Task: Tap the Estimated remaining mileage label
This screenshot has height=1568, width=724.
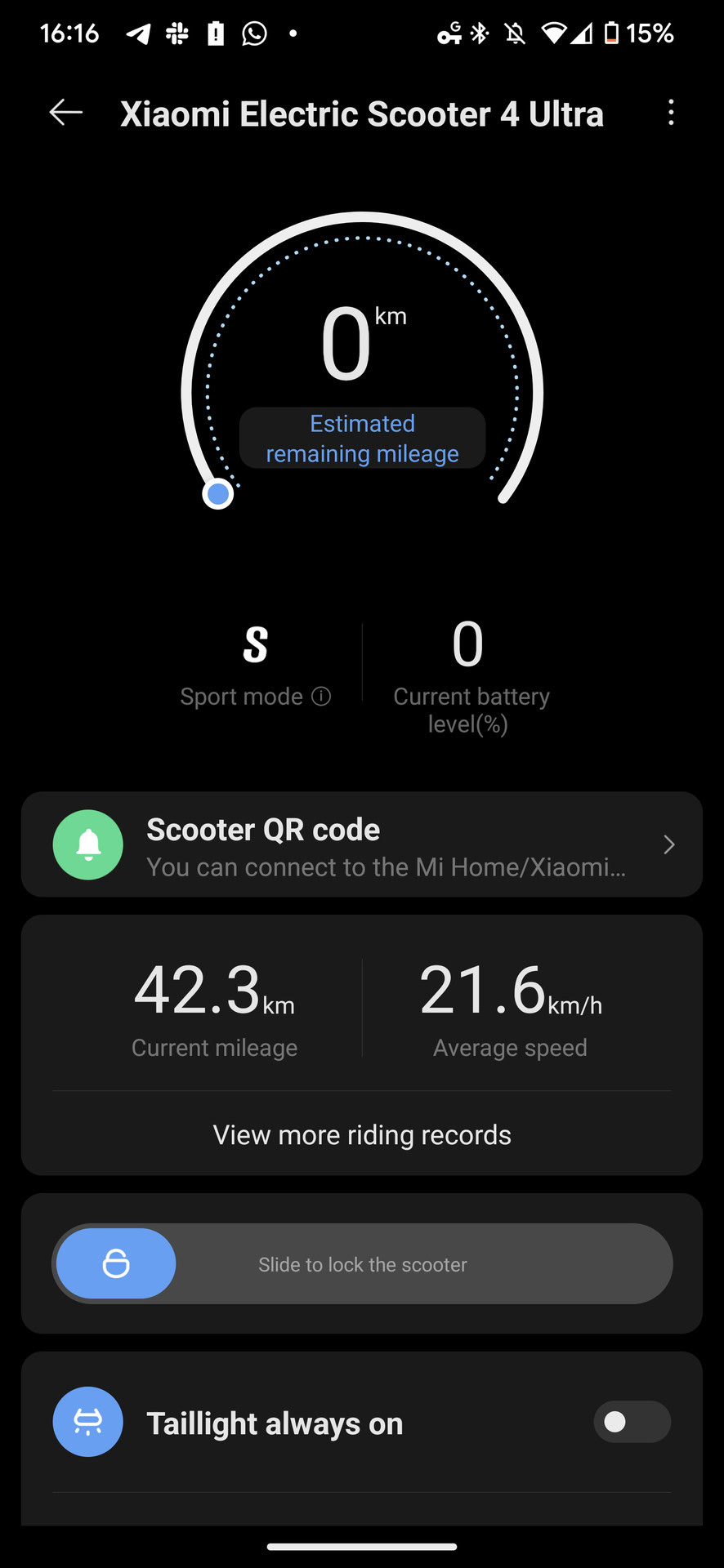Action: click(x=362, y=439)
